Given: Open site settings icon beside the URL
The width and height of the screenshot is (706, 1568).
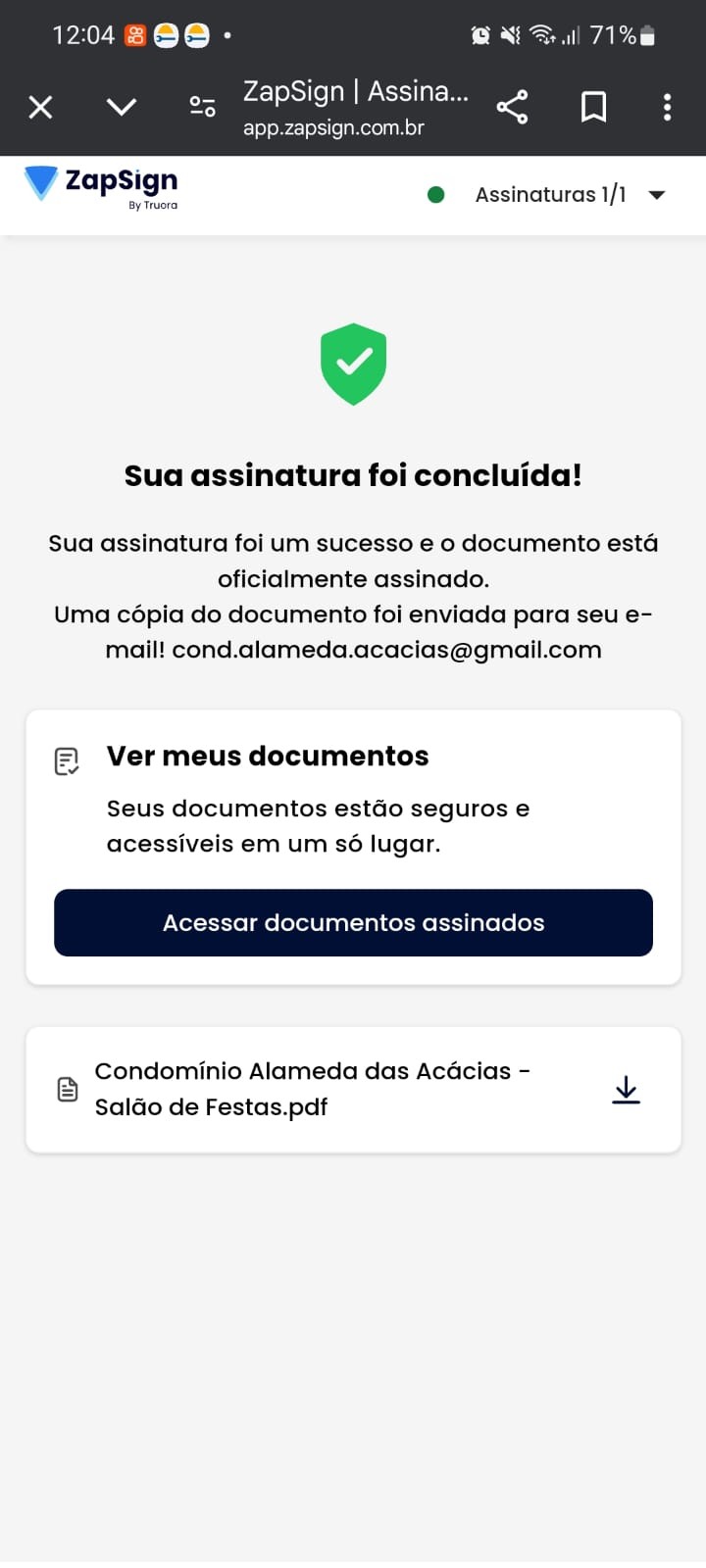Looking at the screenshot, I should 202,107.
